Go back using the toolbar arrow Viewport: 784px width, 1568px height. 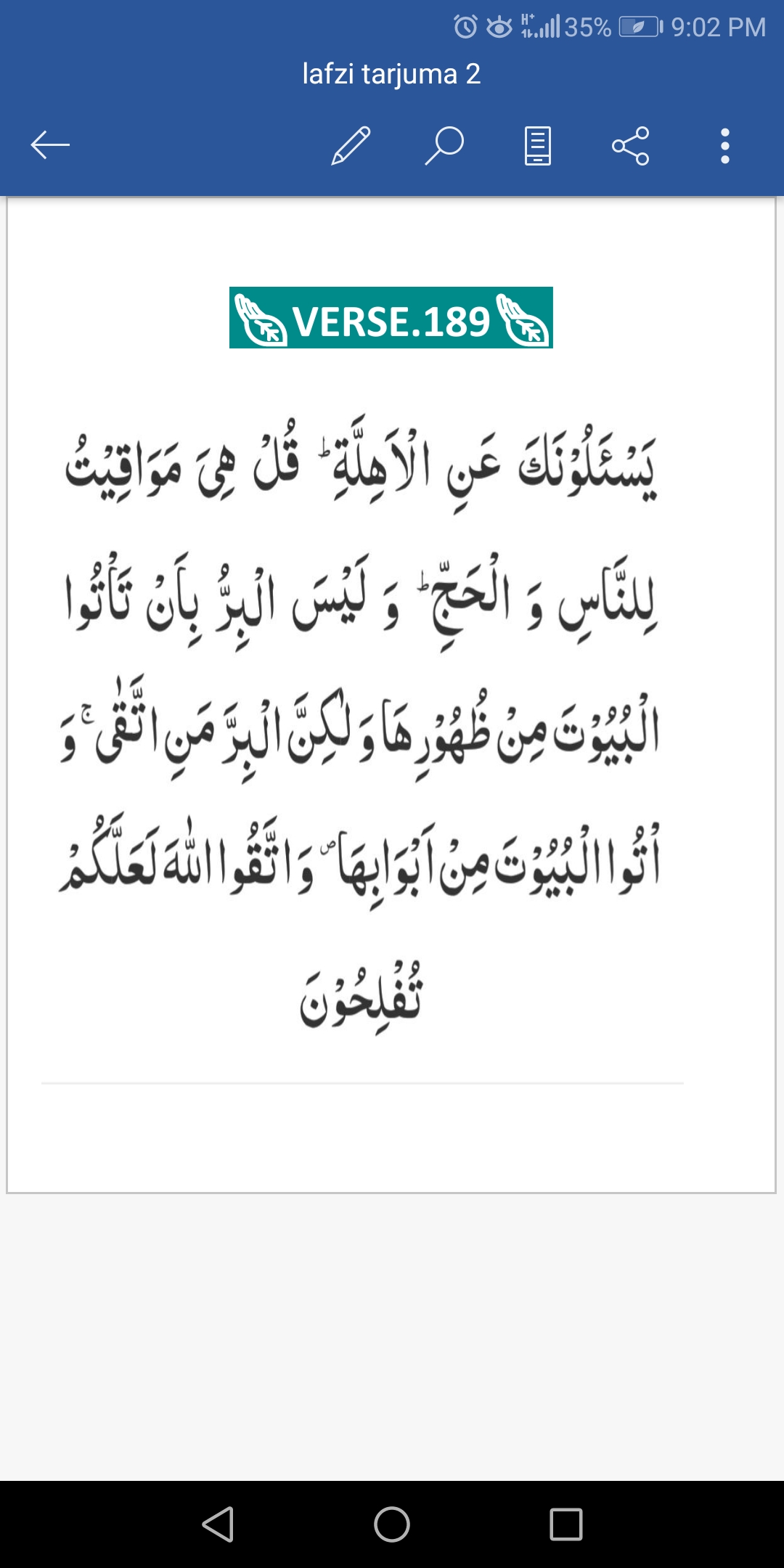[50, 145]
